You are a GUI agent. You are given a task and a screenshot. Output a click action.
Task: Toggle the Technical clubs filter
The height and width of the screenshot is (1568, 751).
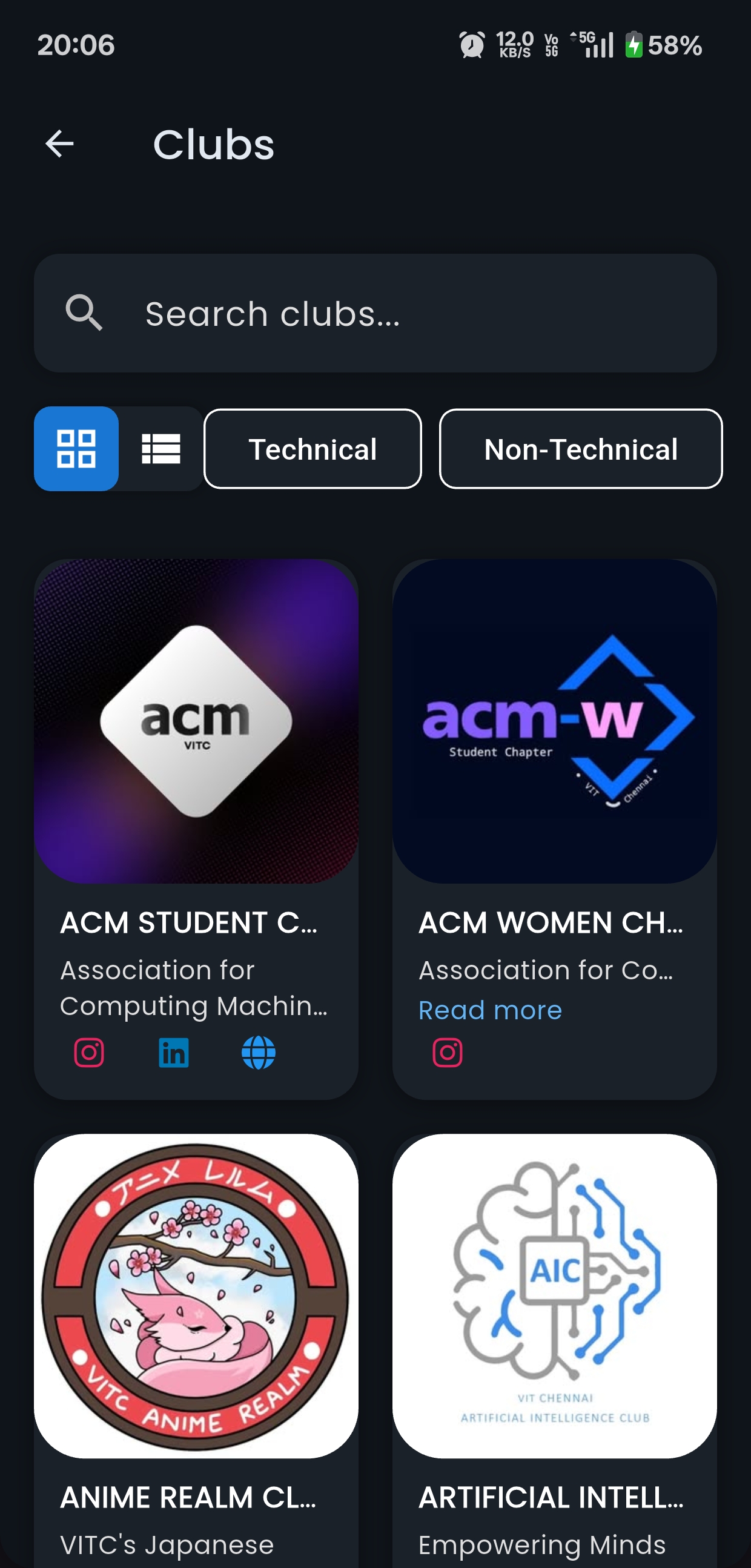pos(313,449)
